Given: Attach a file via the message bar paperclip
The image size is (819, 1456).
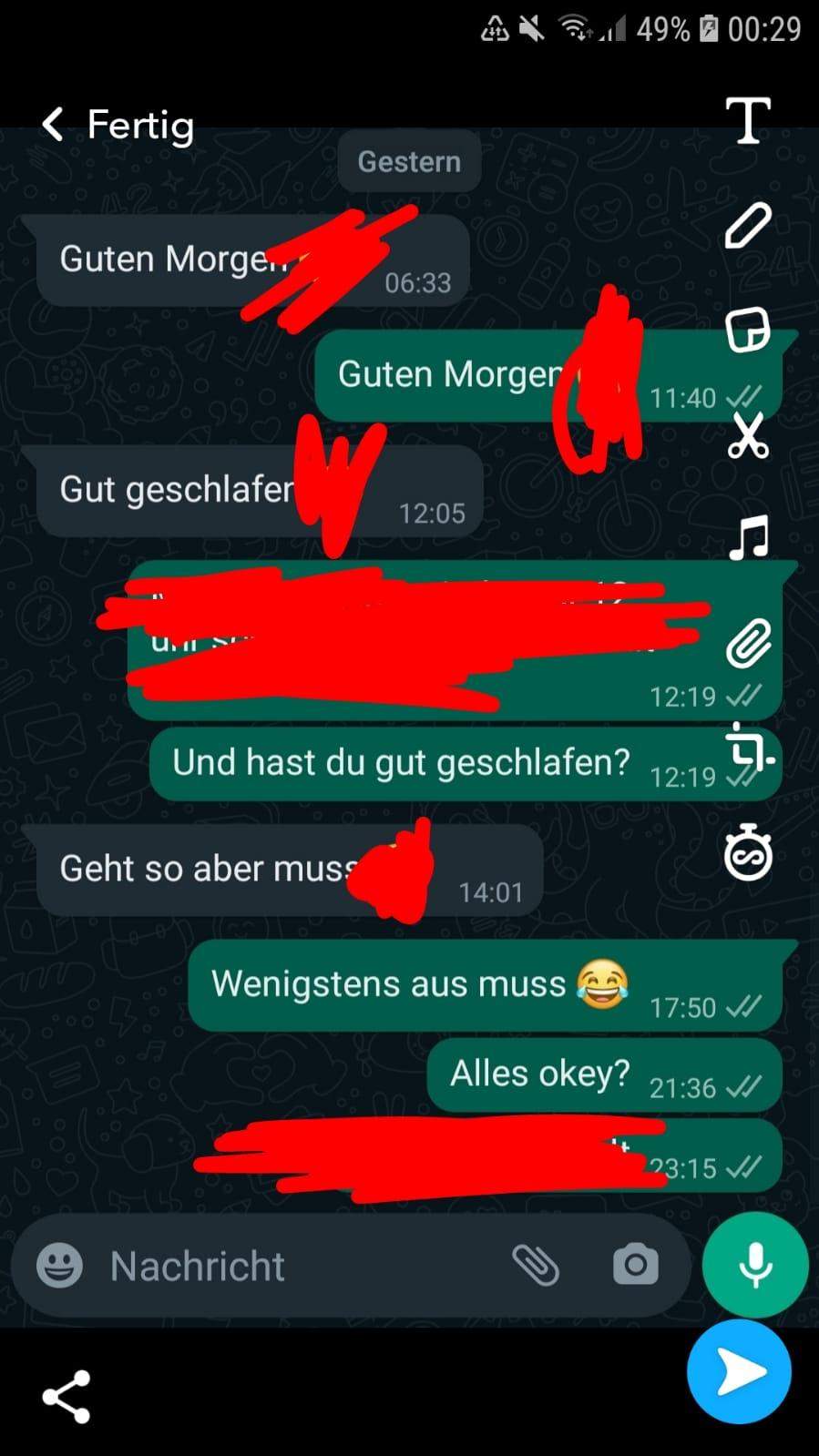Looking at the screenshot, I should pyautogui.click(x=537, y=1265).
